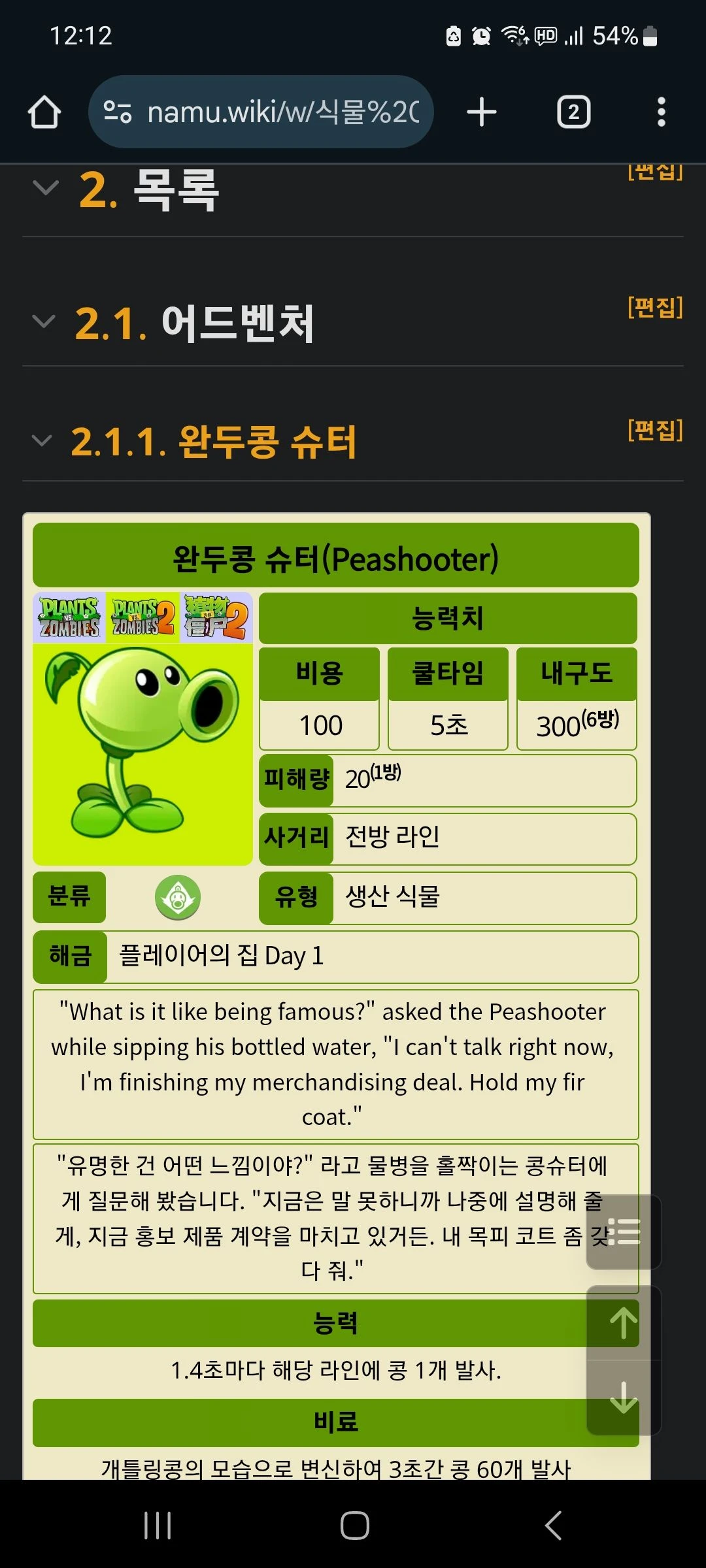Open the tab switcher showing 2 tabs
Viewport: 706px width, 1568px height.
pyautogui.click(x=573, y=112)
